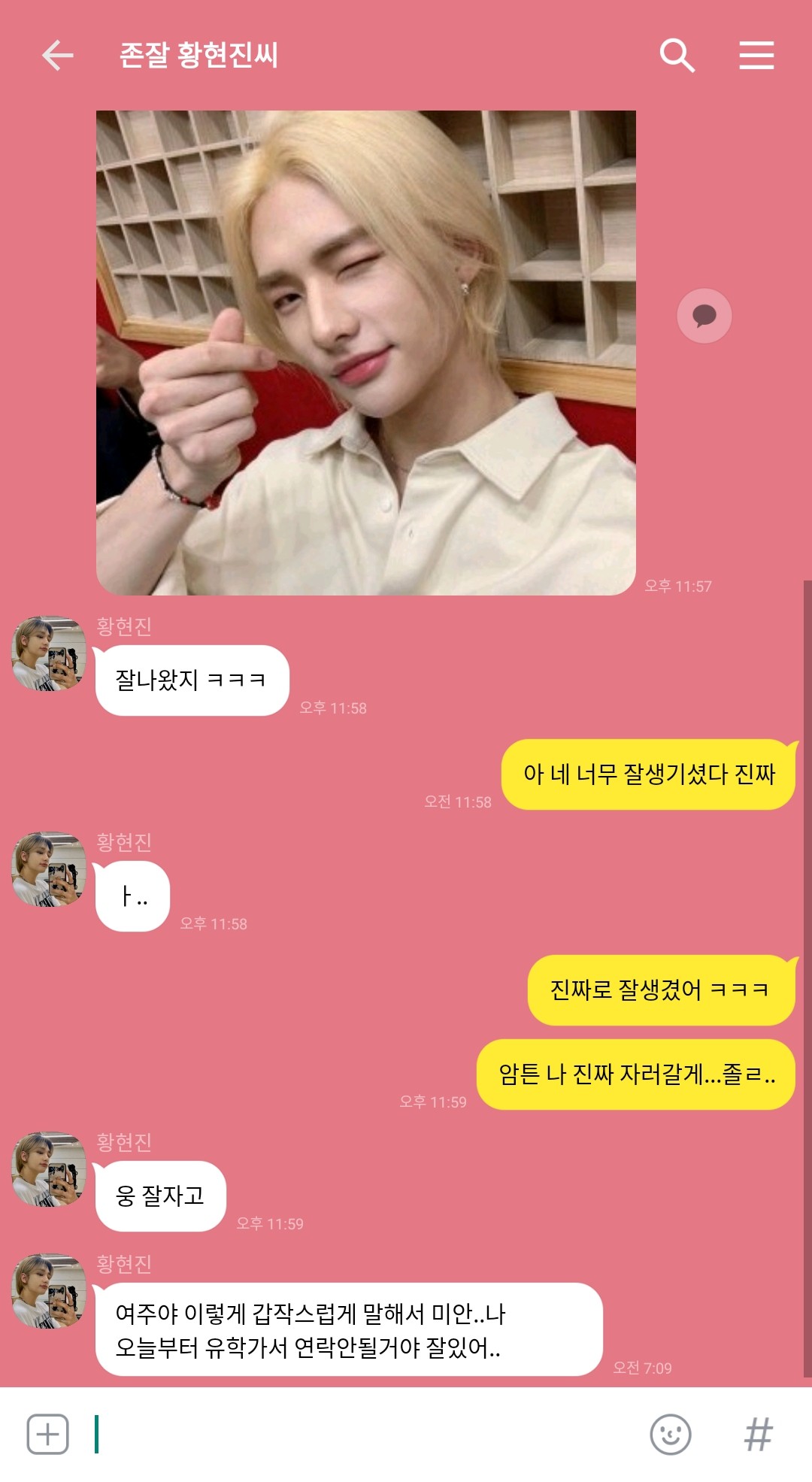Tap the plus attachment button
Viewport: 812px width, 1482px height.
tap(48, 1435)
